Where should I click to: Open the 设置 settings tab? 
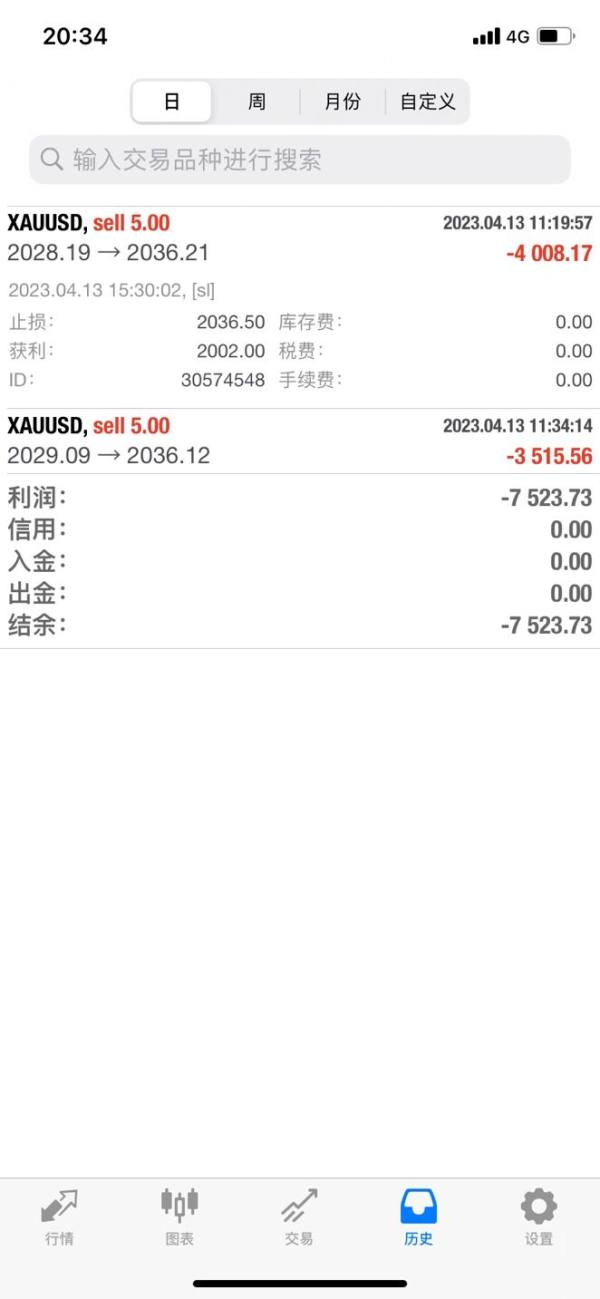539,1217
